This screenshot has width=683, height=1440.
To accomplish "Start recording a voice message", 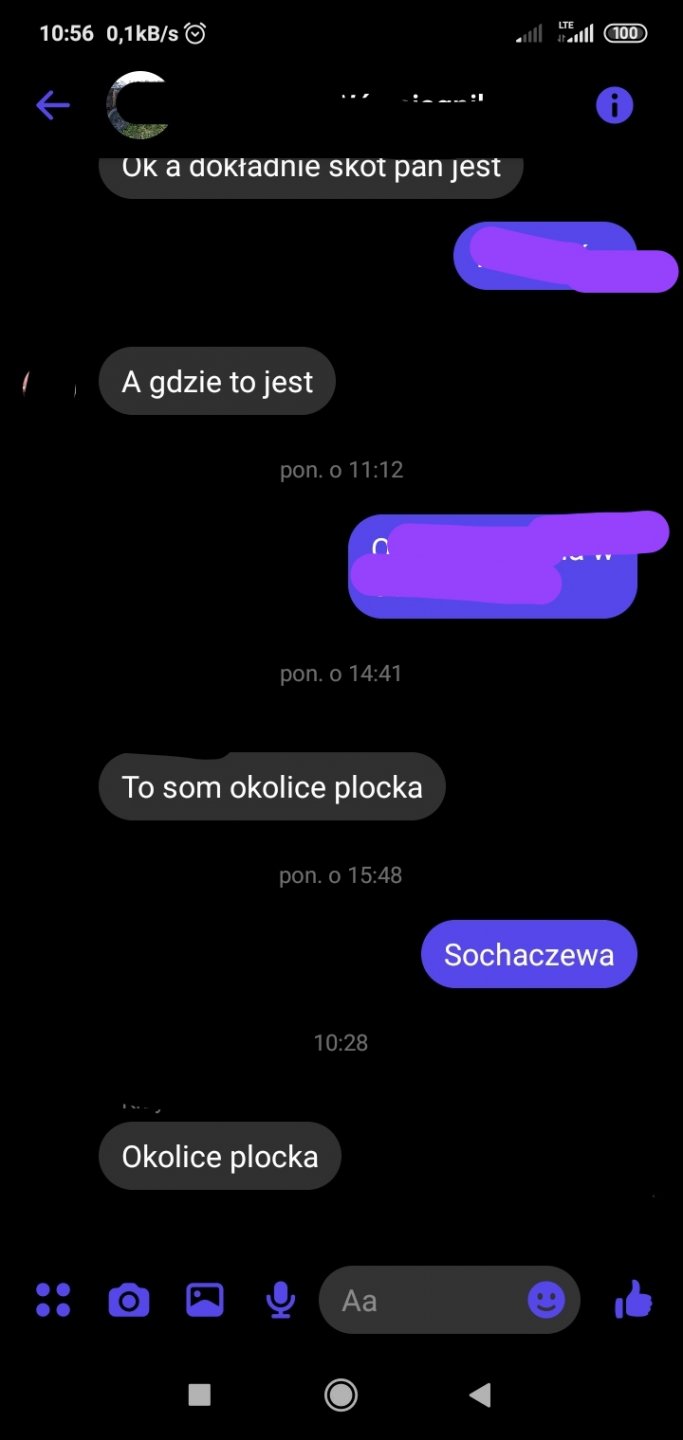I will pyautogui.click(x=281, y=1300).
